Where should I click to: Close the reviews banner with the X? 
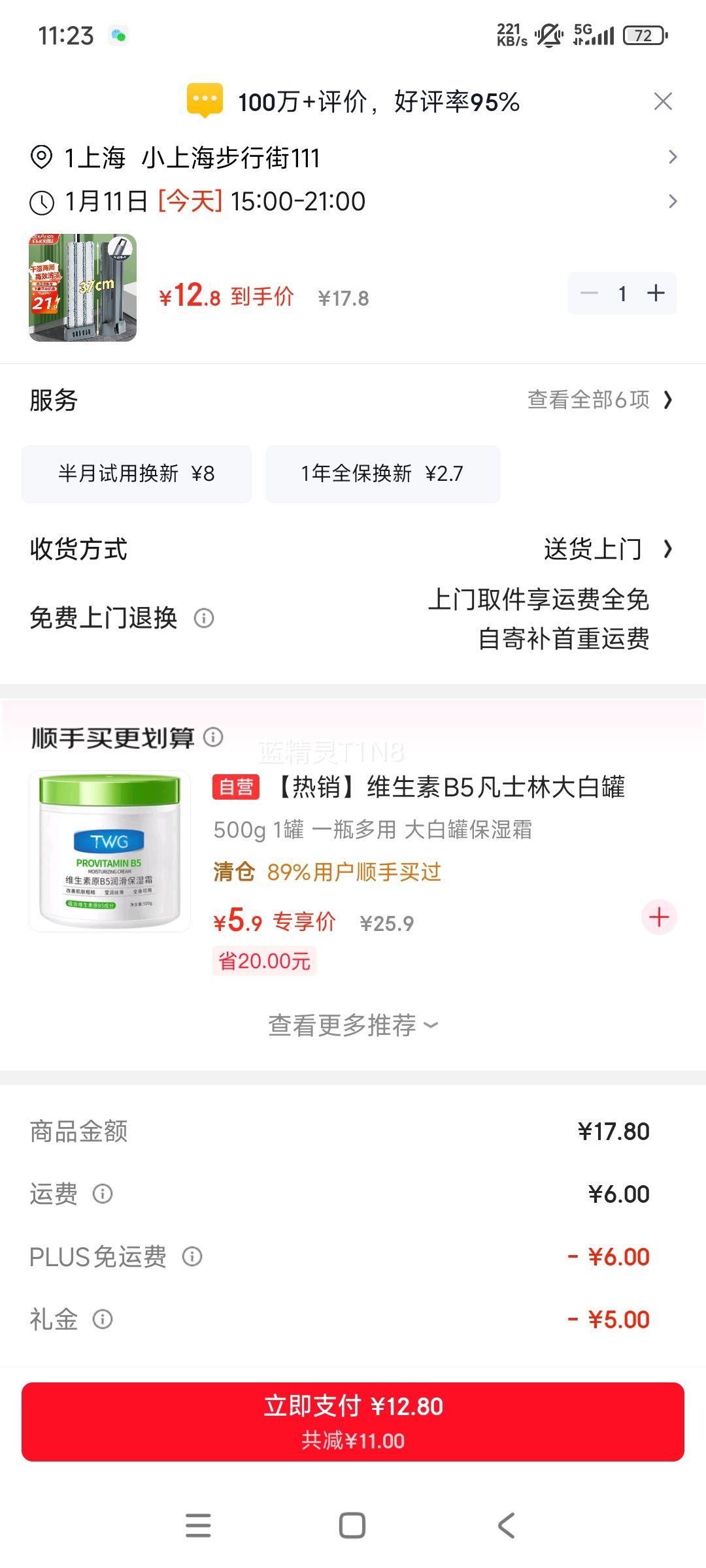pyautogui.click(x=662, y=99)
